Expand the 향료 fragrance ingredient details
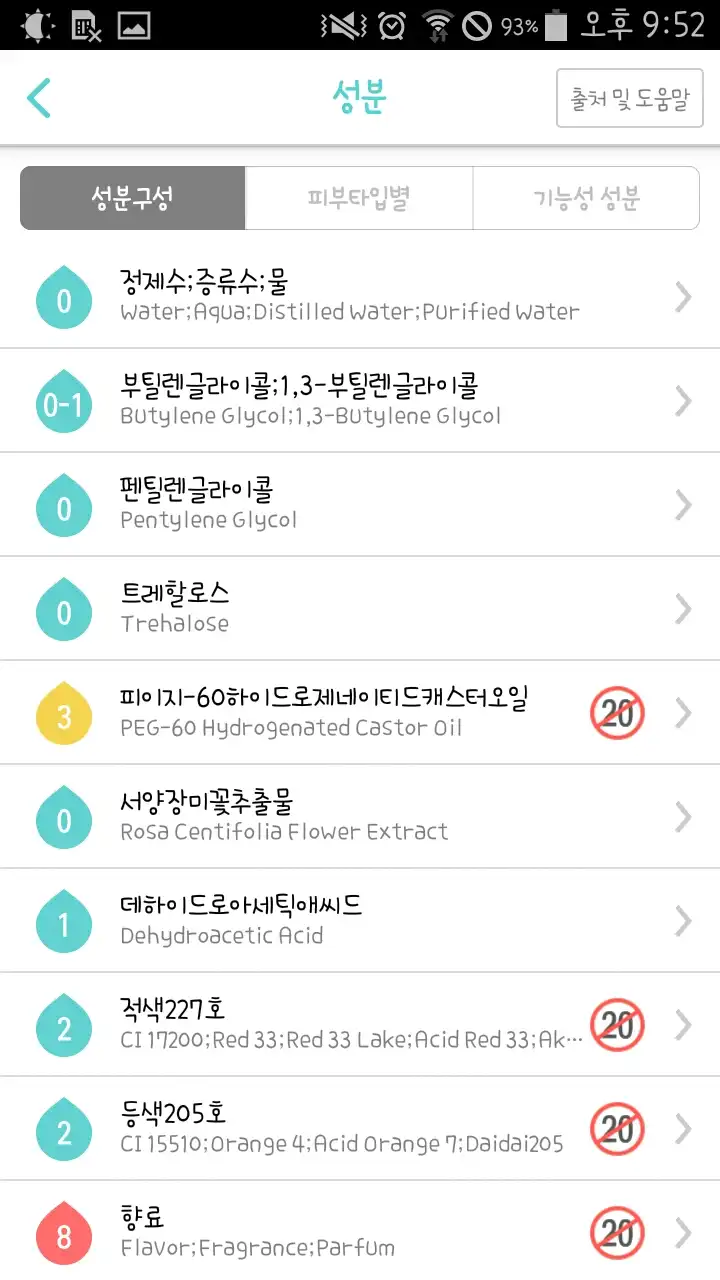 click(x=683, y=1232)
